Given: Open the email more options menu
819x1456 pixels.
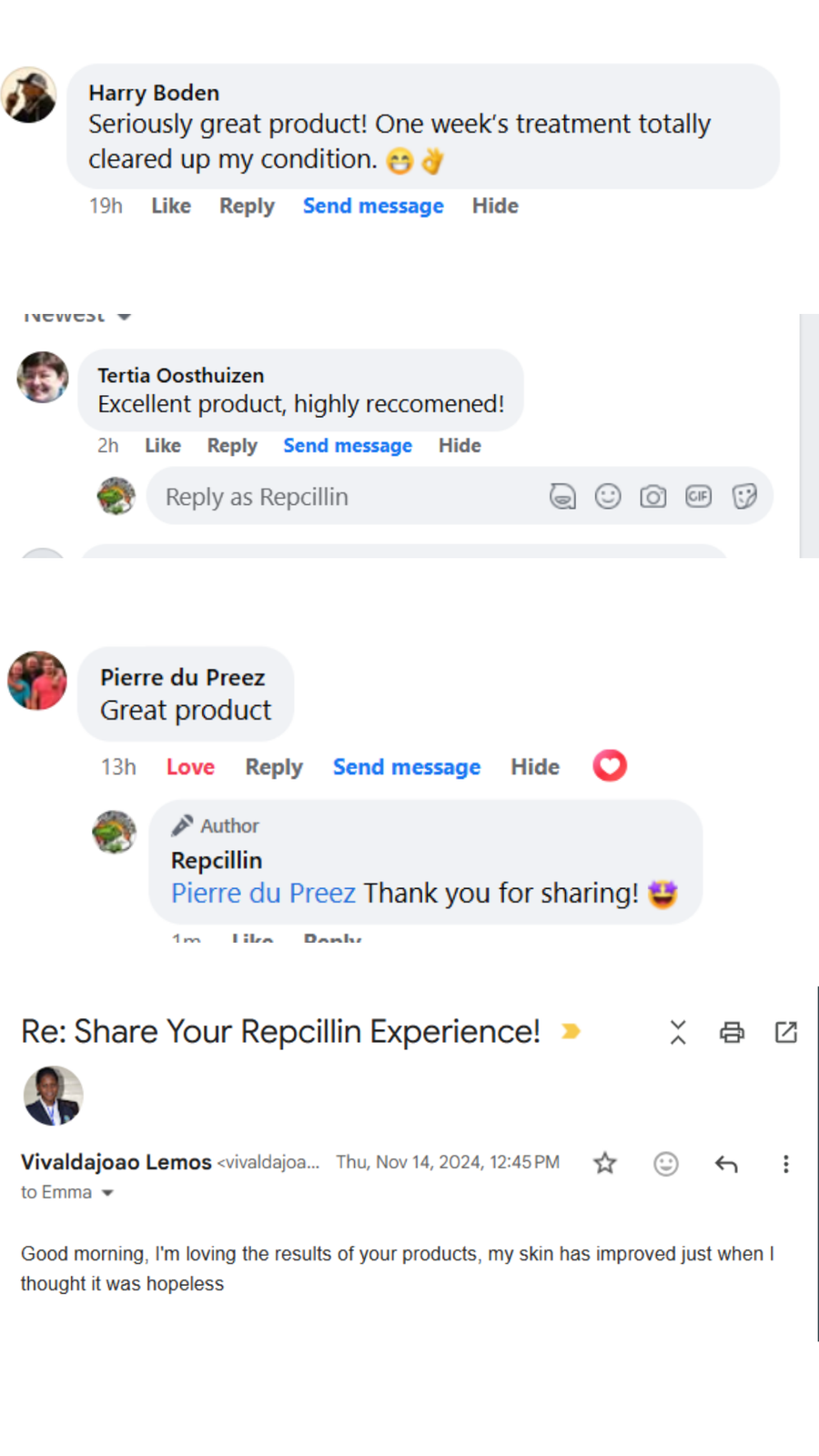Looking at the screenshot, I should coord(785,1163).
